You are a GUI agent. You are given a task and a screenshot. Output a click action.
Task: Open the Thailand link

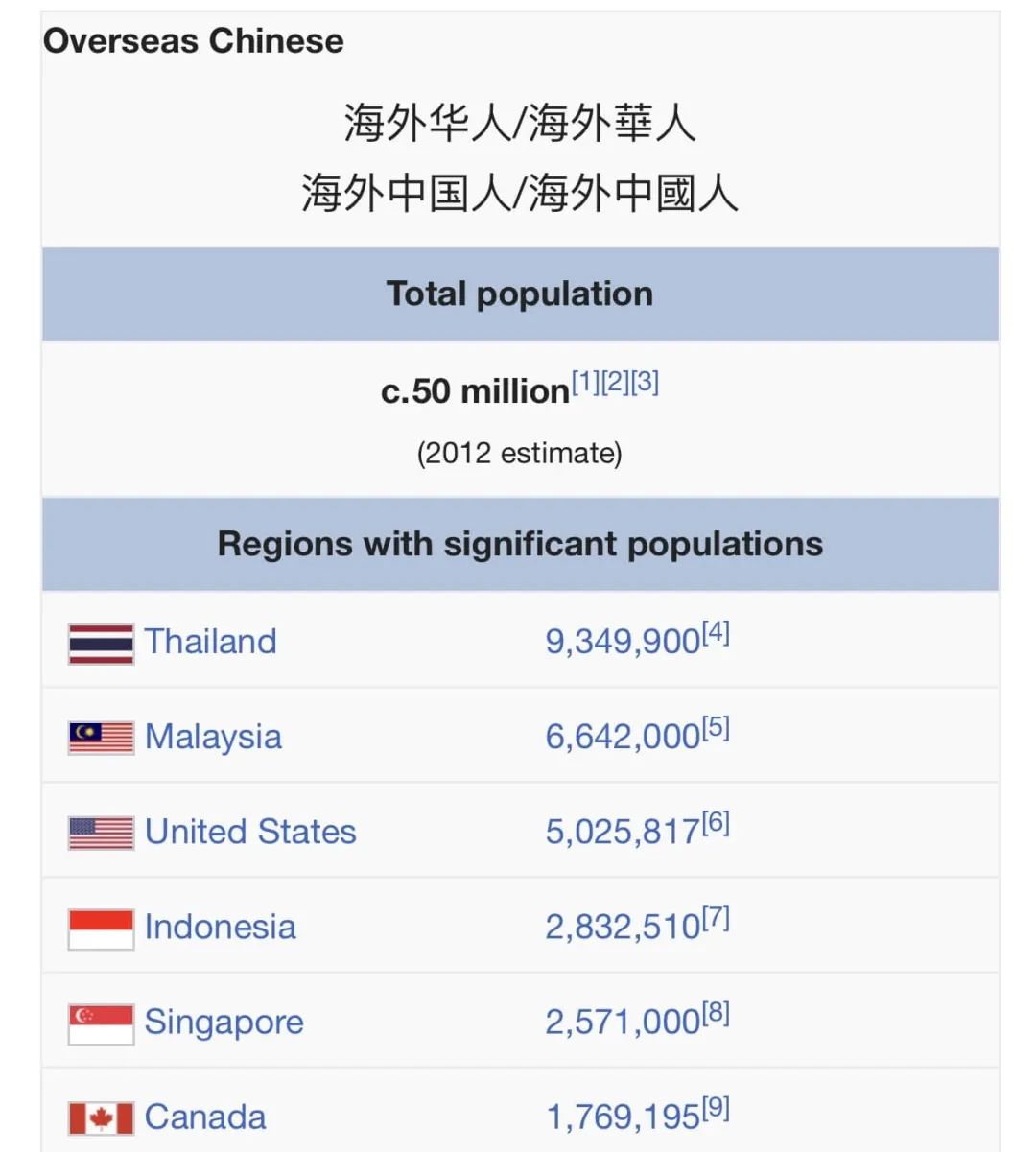[x=210, y=641]
